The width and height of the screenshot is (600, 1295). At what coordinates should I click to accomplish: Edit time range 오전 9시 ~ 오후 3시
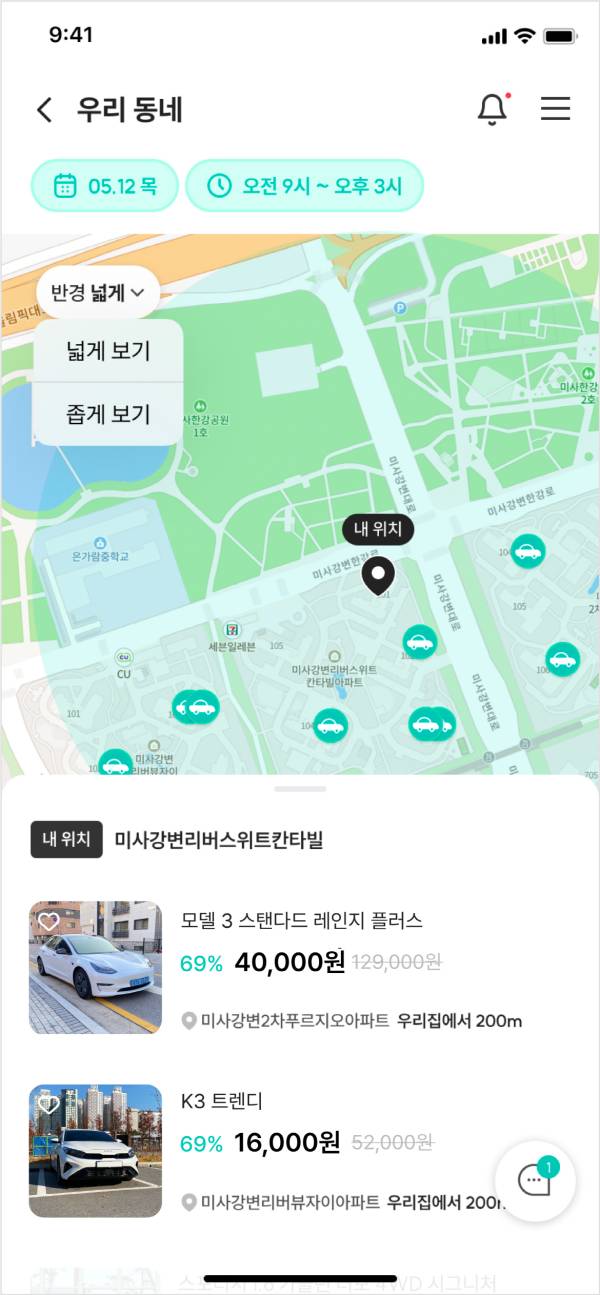point(304,186)
